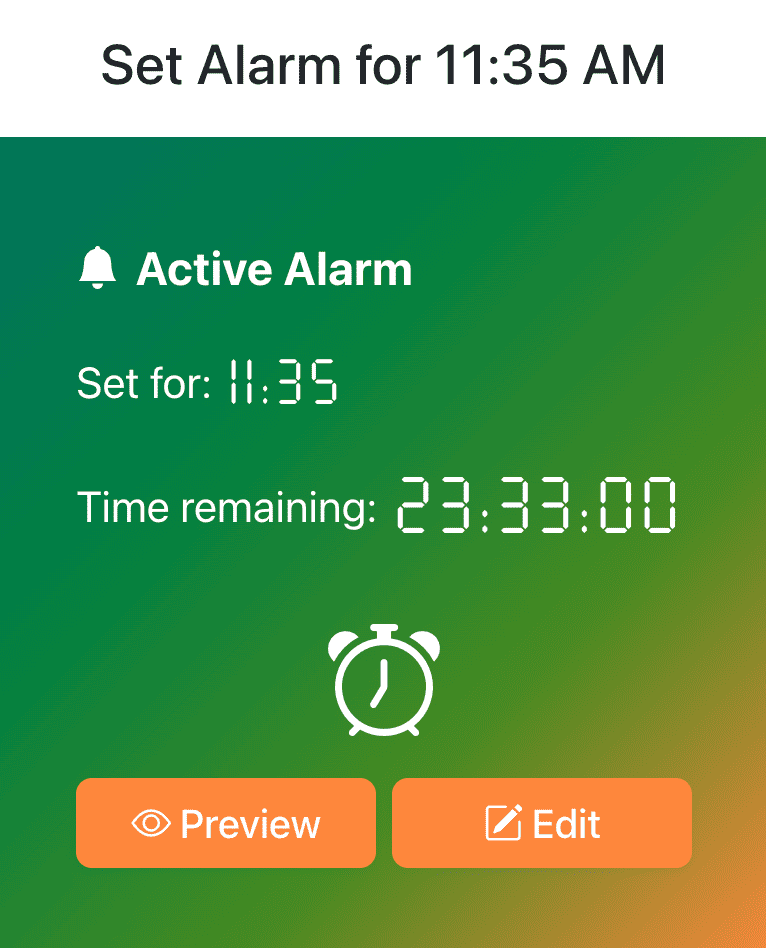Click the 11:35 digital time display
This screenshot has width=766, height=948.
281,381
